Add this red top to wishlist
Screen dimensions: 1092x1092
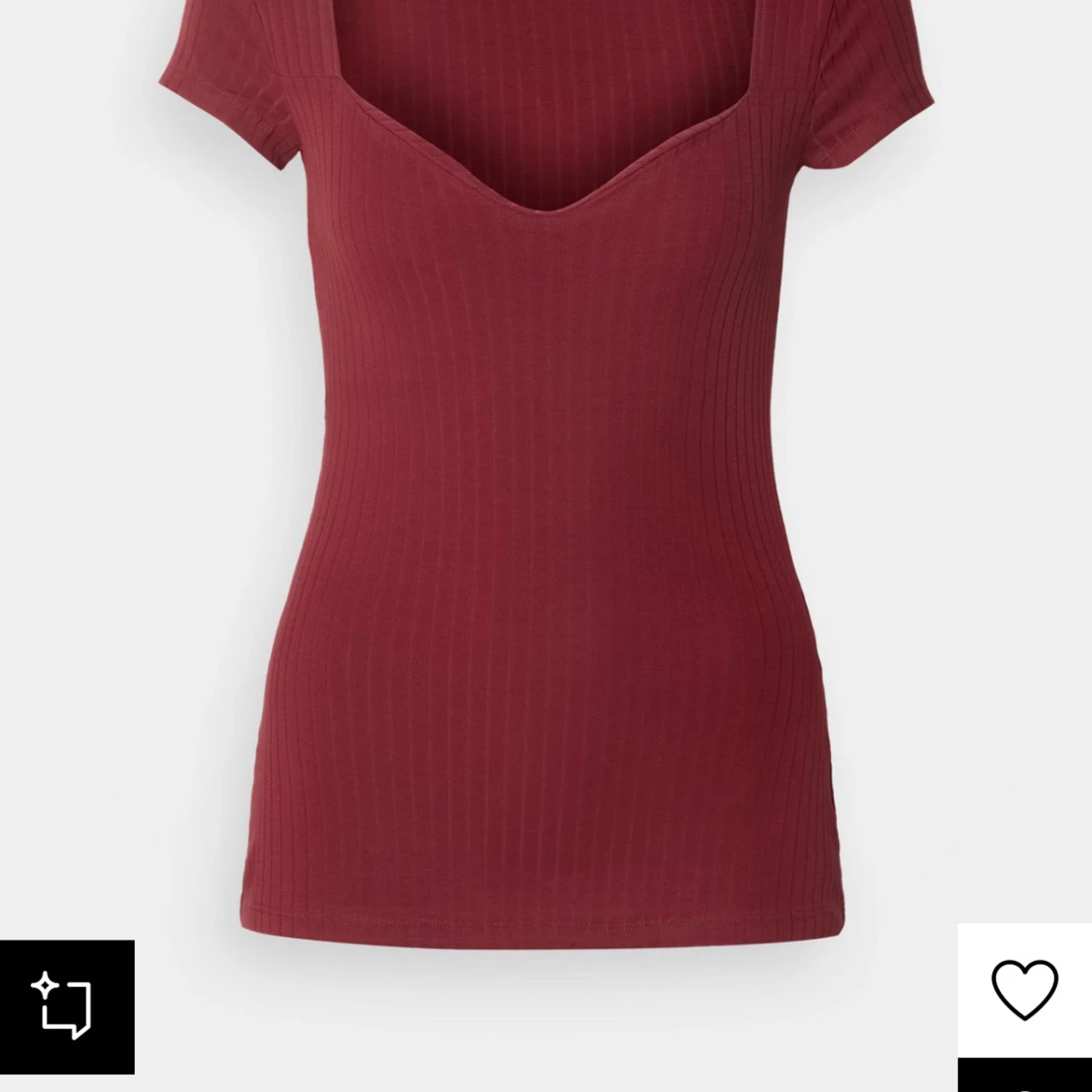(x=1024, y=989)
